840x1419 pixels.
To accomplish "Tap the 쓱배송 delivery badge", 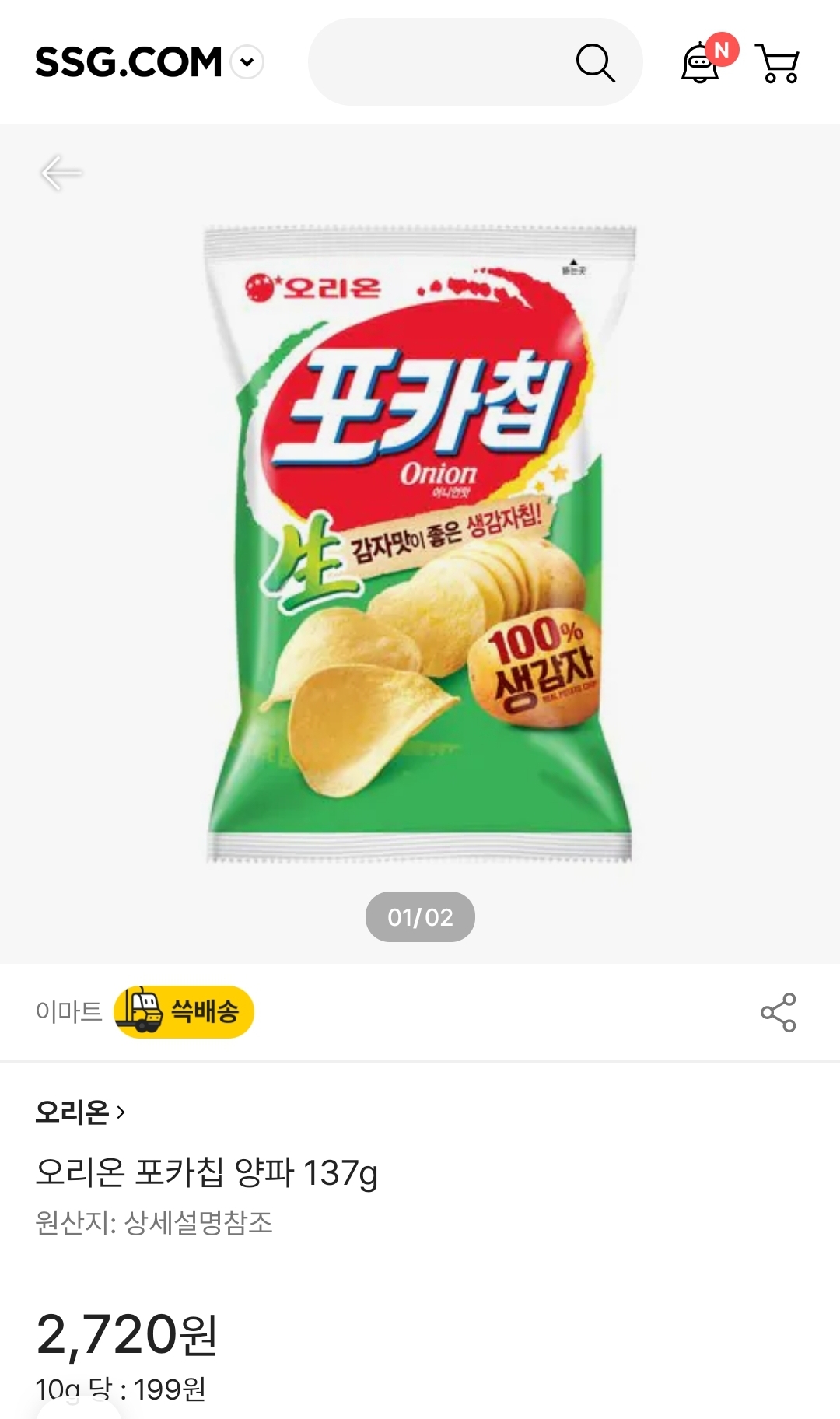I will (184, 1012).
